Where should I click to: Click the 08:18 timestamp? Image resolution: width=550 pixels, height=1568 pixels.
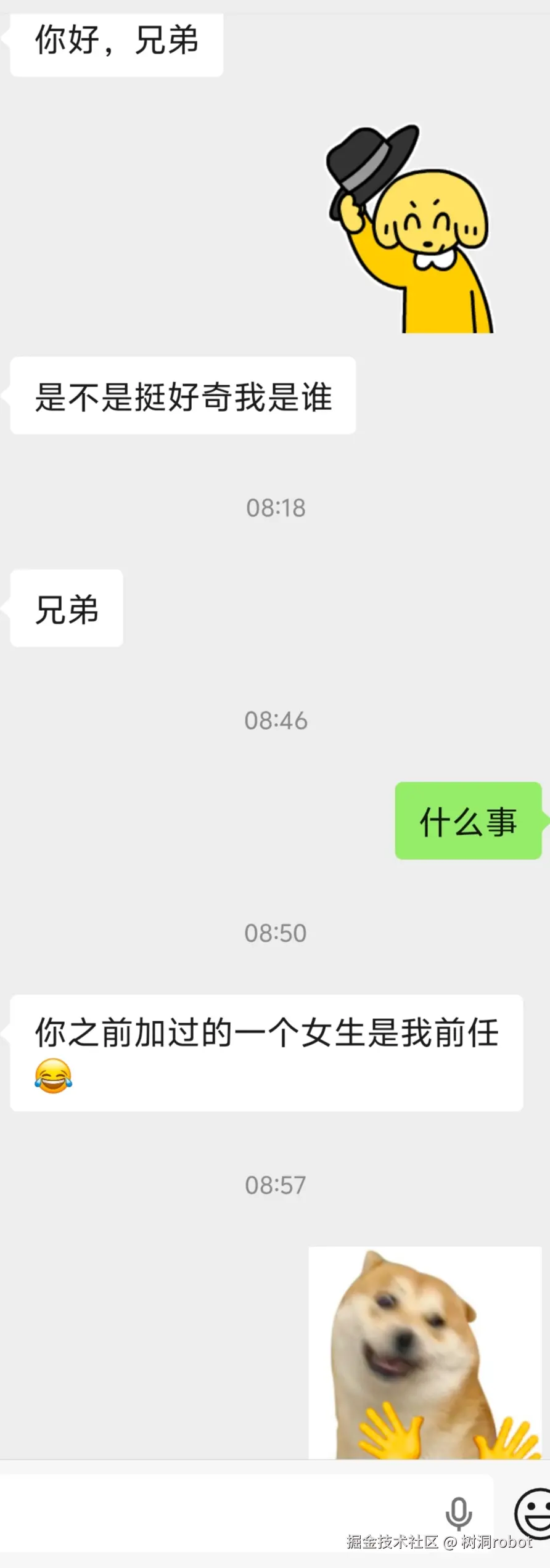275,507
